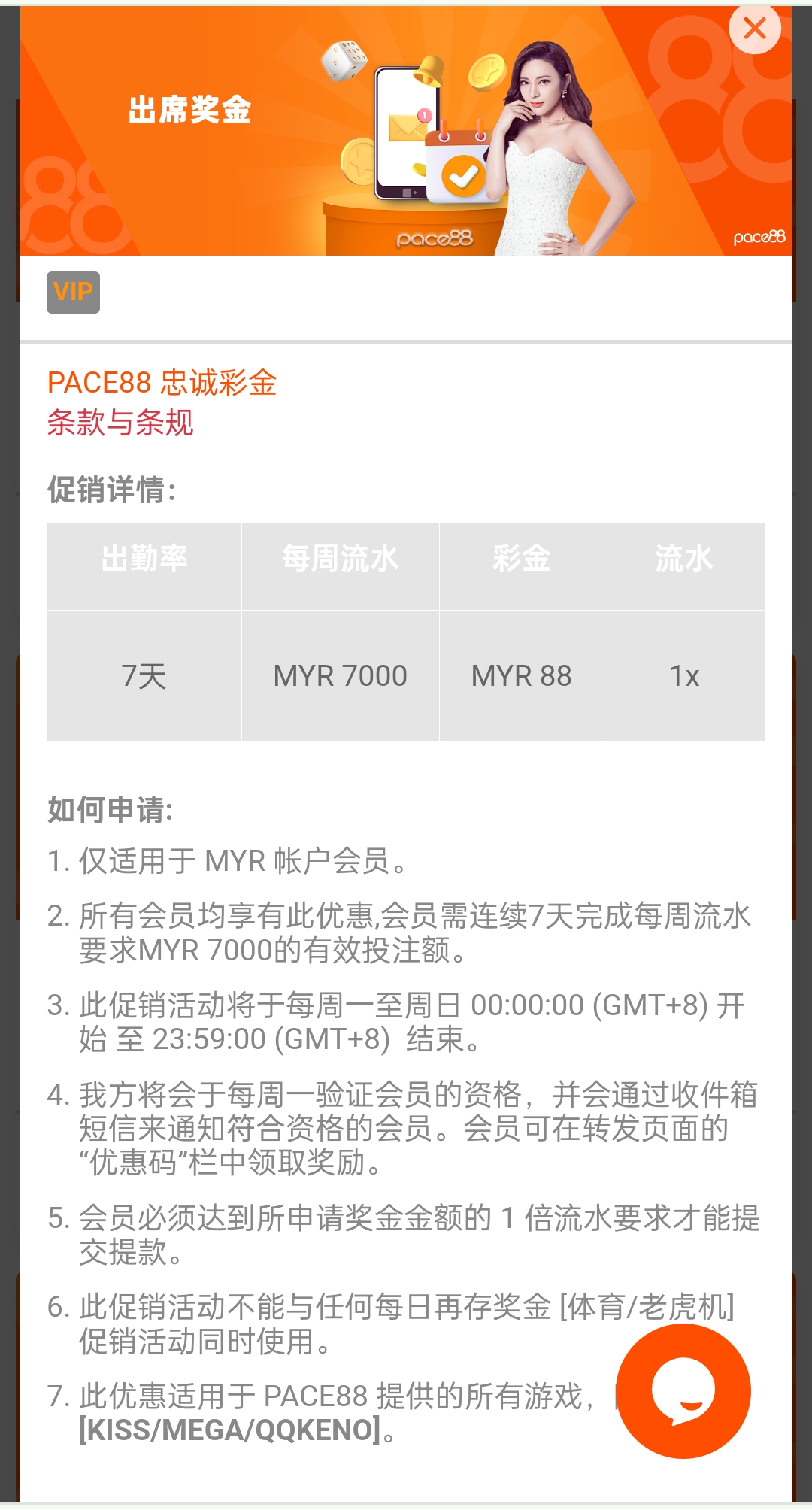Open the live chat support bubble
Screen dimensions: 812x1510
click(x=683, y=1390)
